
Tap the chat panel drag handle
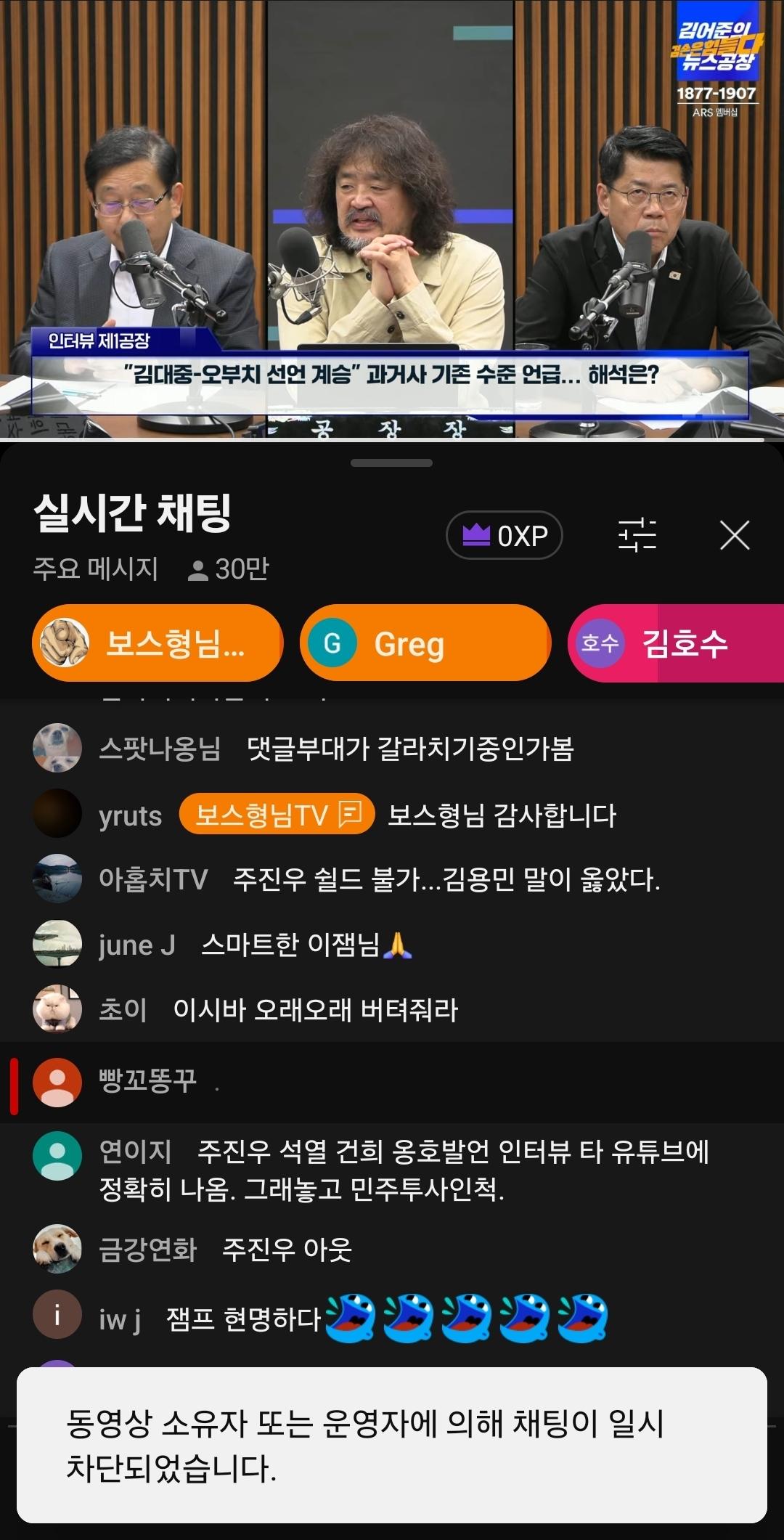point(391,463)
